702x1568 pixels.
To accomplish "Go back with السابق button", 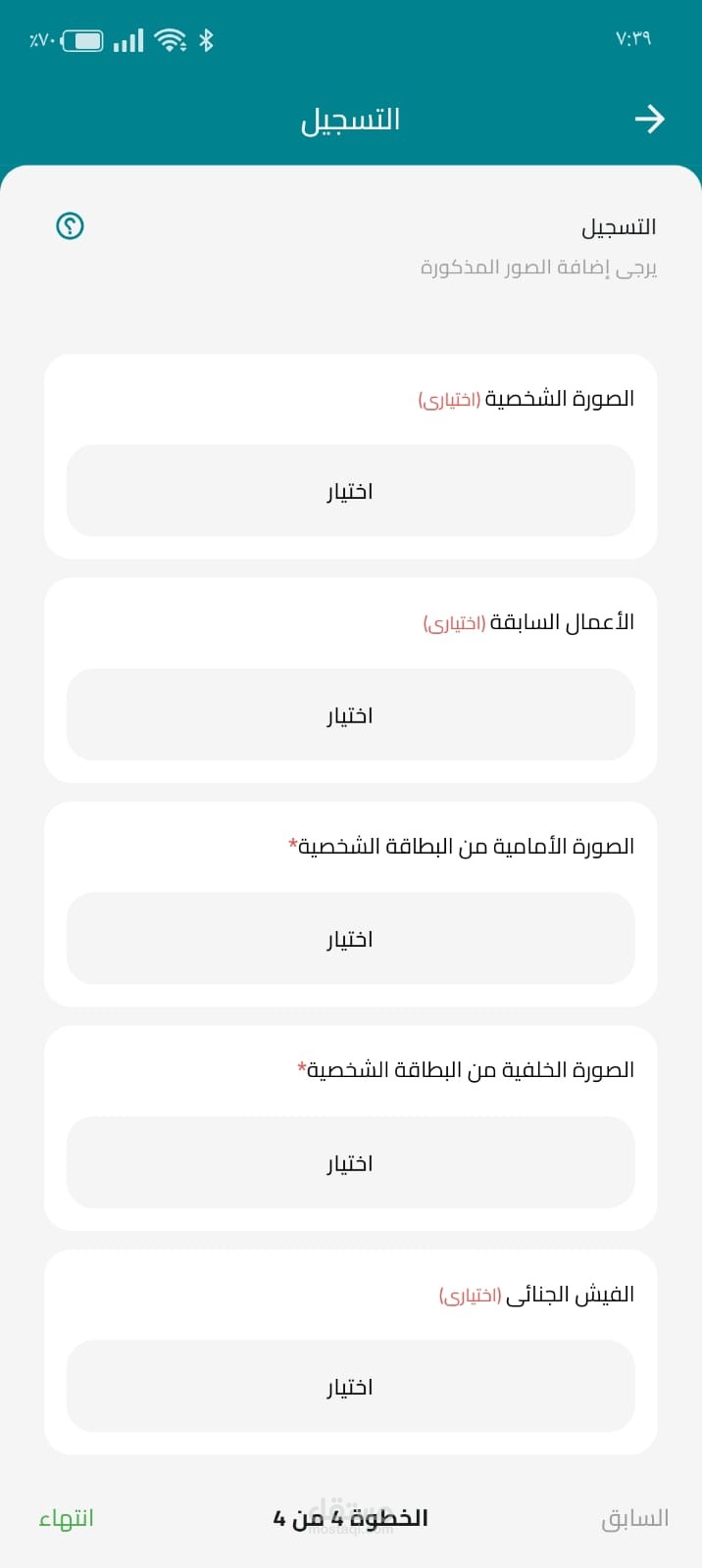I will (634, 1518).
